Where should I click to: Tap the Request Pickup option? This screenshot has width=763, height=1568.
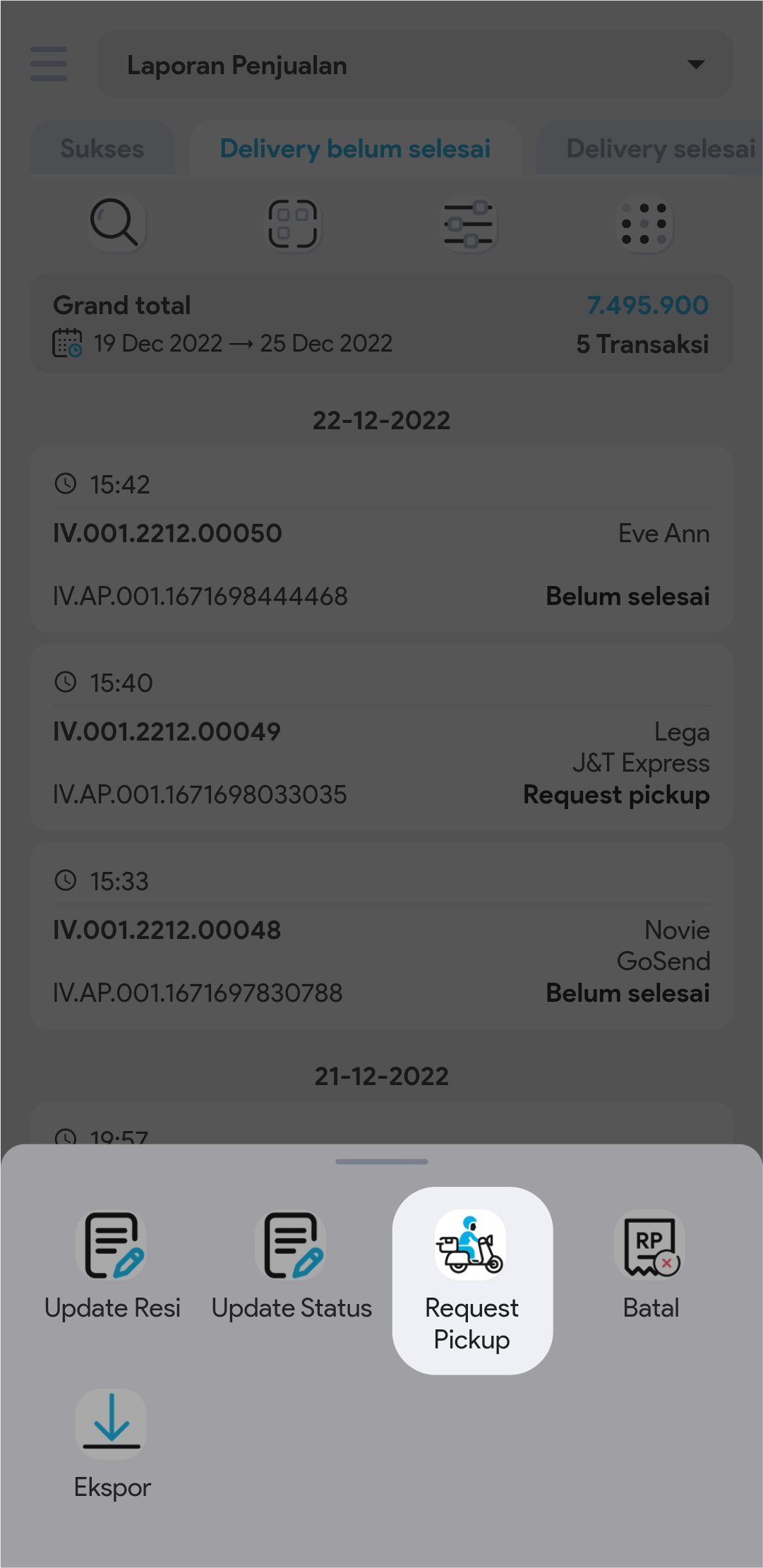[x=471, y=1279]
